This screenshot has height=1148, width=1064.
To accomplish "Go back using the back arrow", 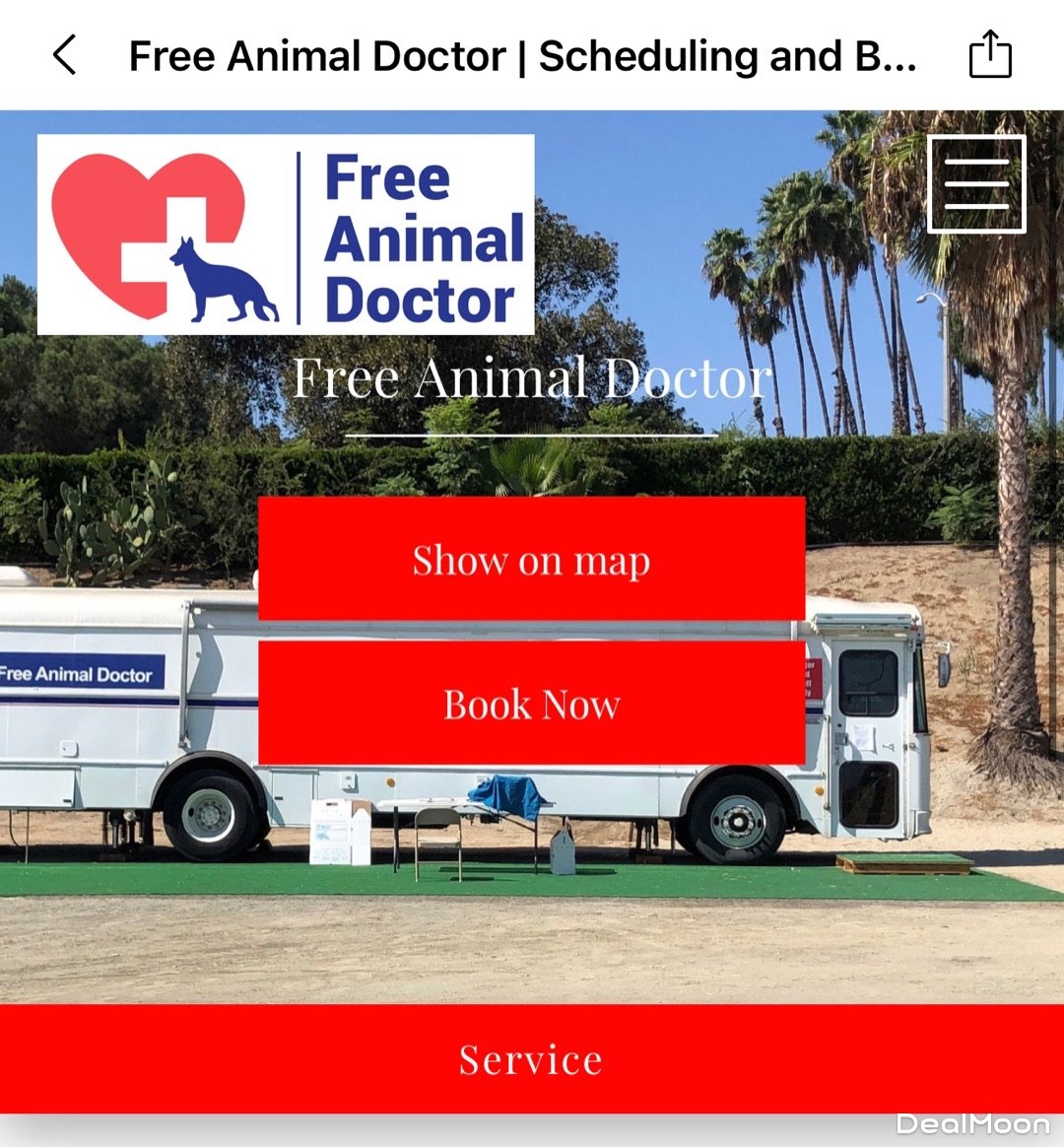I will coord(65,55).
